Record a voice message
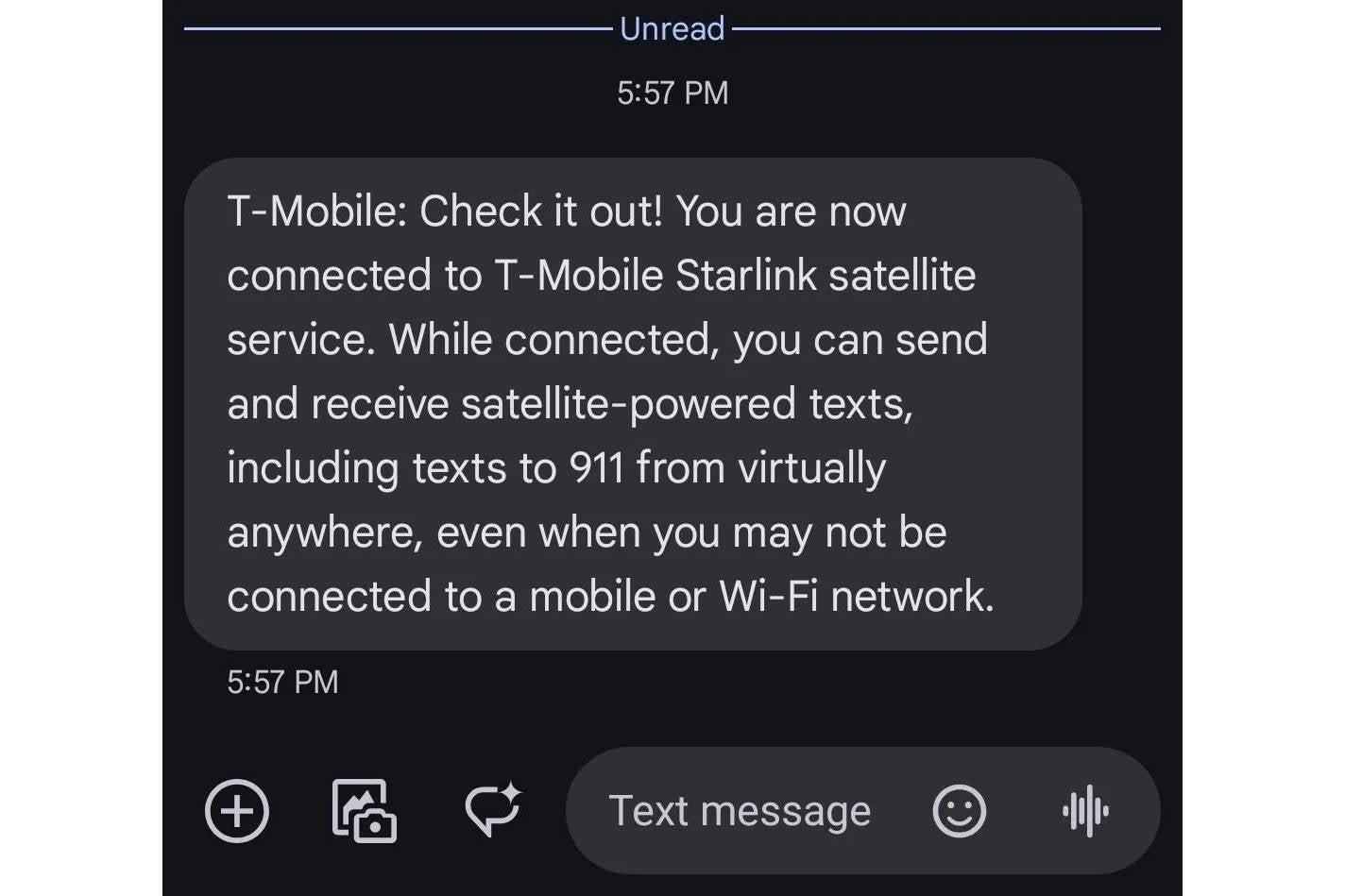 (x=1085, y=811)
